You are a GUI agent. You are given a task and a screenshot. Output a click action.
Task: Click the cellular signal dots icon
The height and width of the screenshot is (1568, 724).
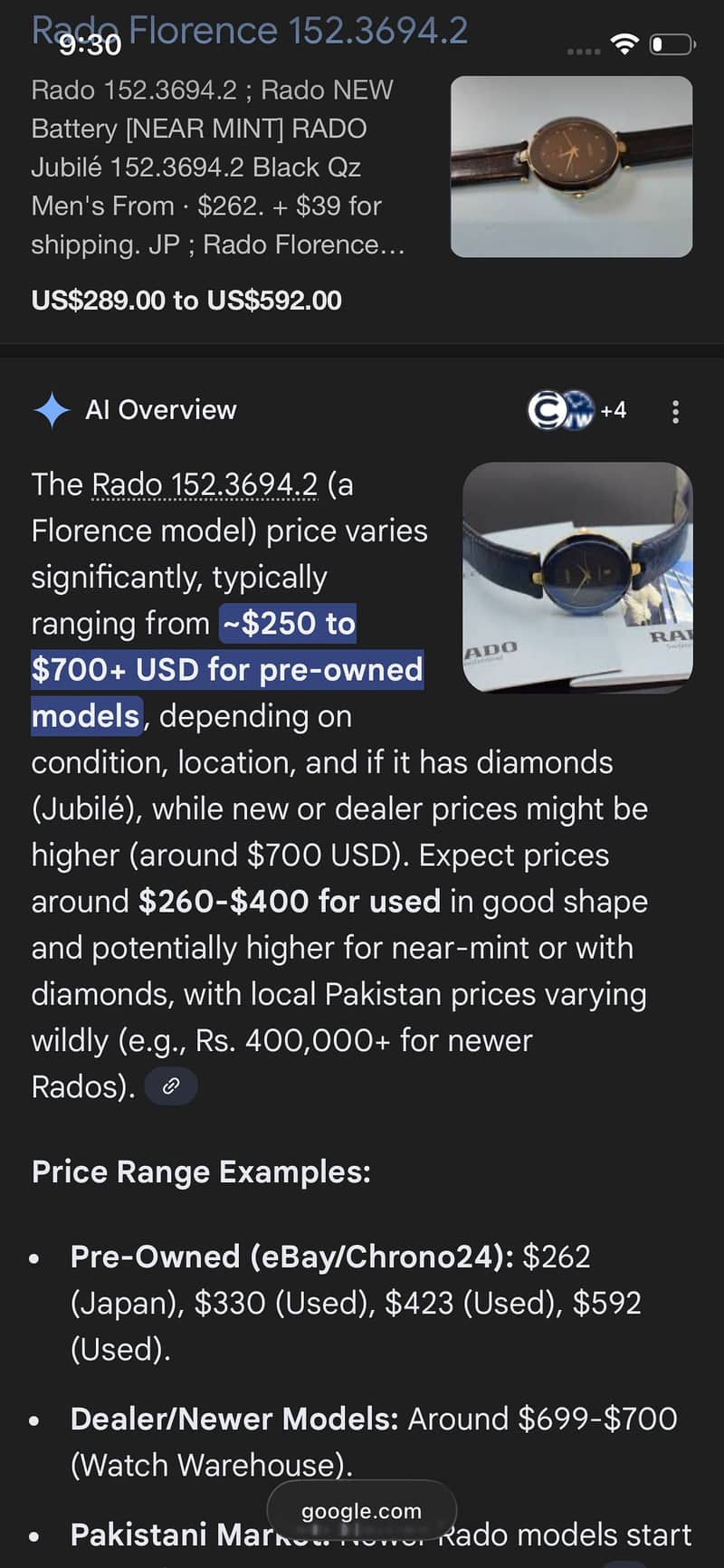tap(582, 52)
